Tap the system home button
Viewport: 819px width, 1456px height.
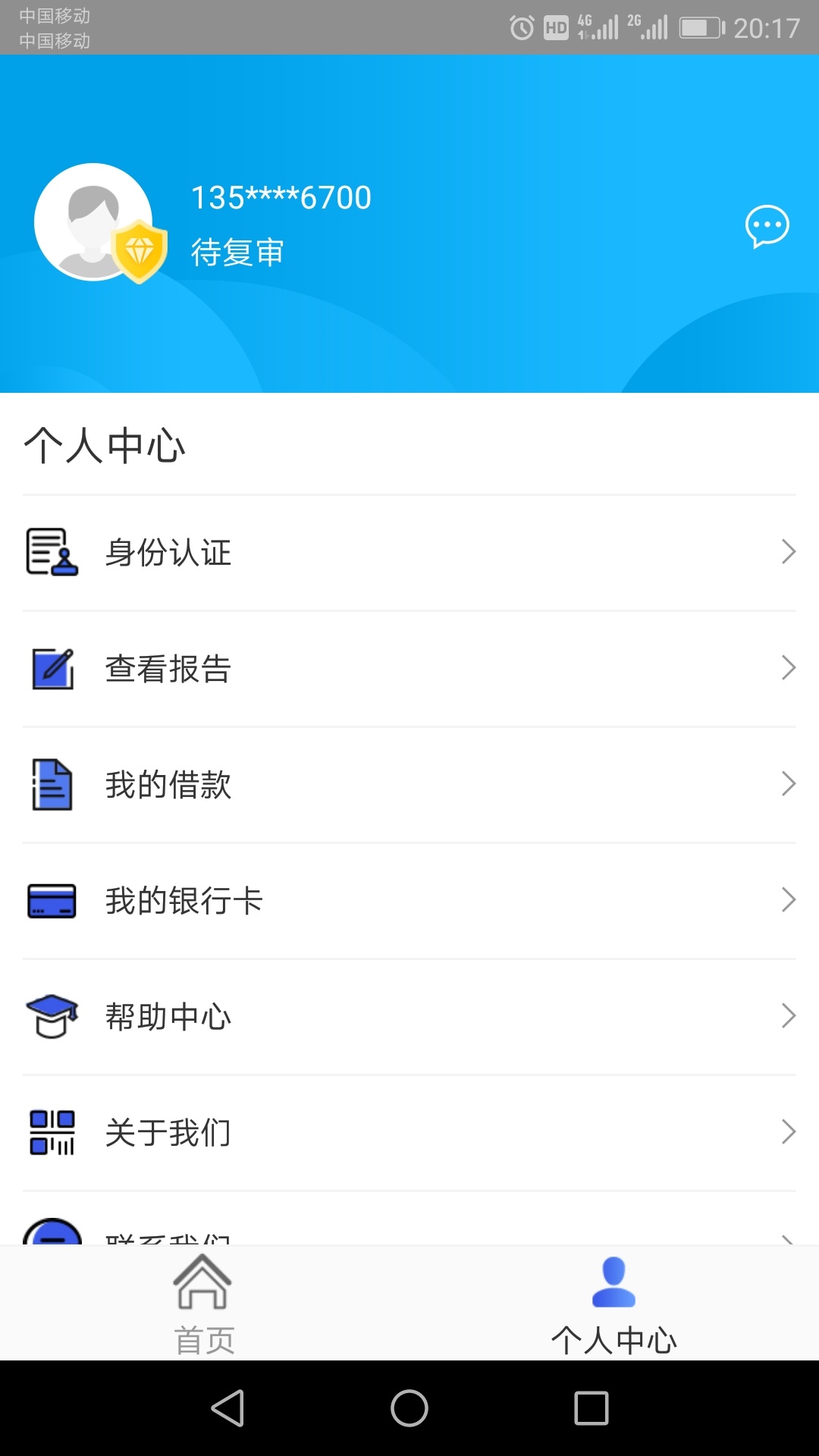tap(409, 1408)
